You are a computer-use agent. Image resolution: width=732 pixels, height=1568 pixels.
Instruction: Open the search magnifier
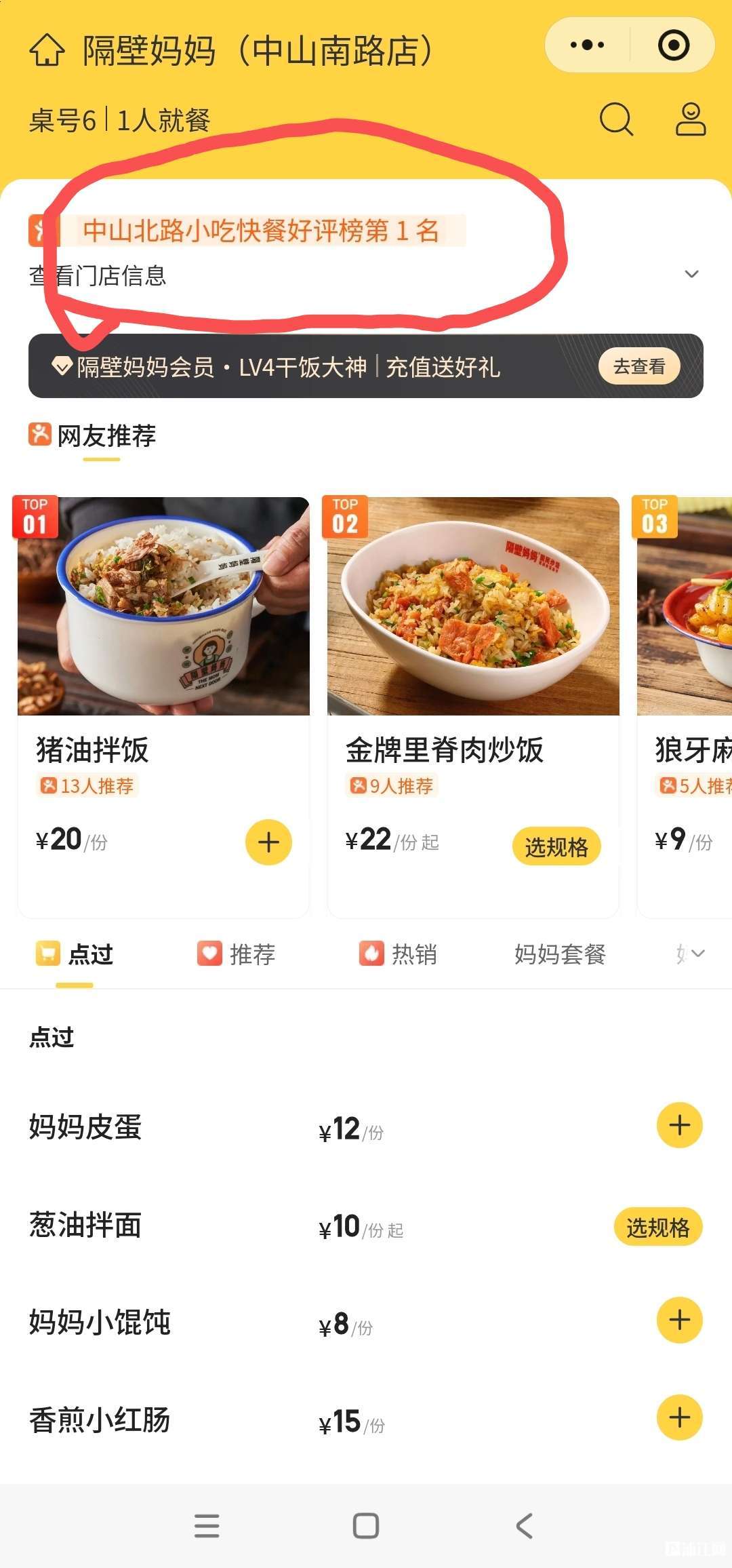616,119
